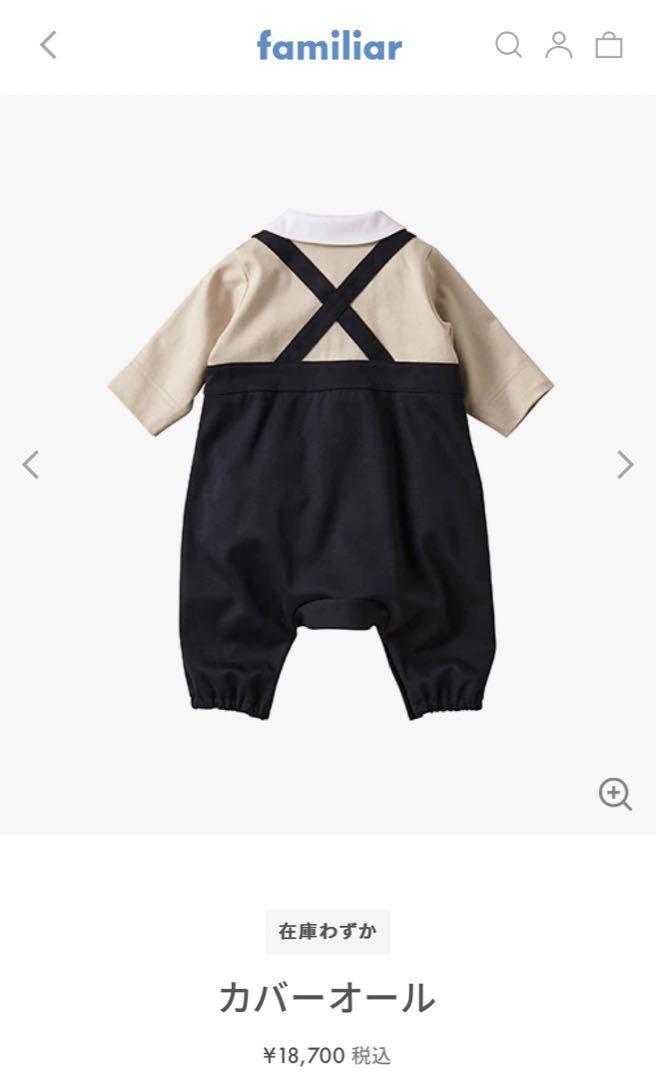
Task: Go back using the header arrow
Action: [48, 45]
